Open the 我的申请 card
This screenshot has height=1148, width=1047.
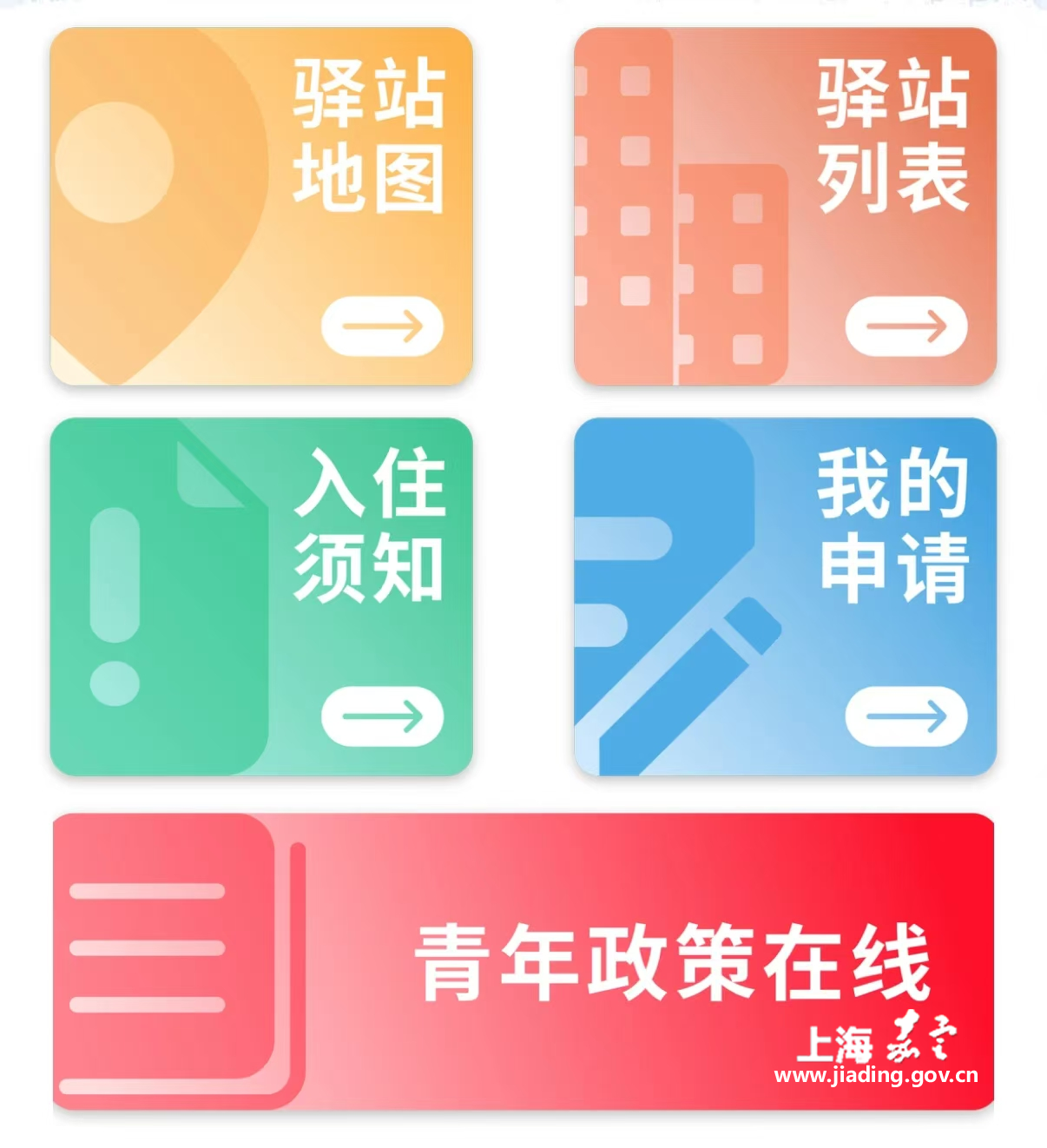click(785, 597)
